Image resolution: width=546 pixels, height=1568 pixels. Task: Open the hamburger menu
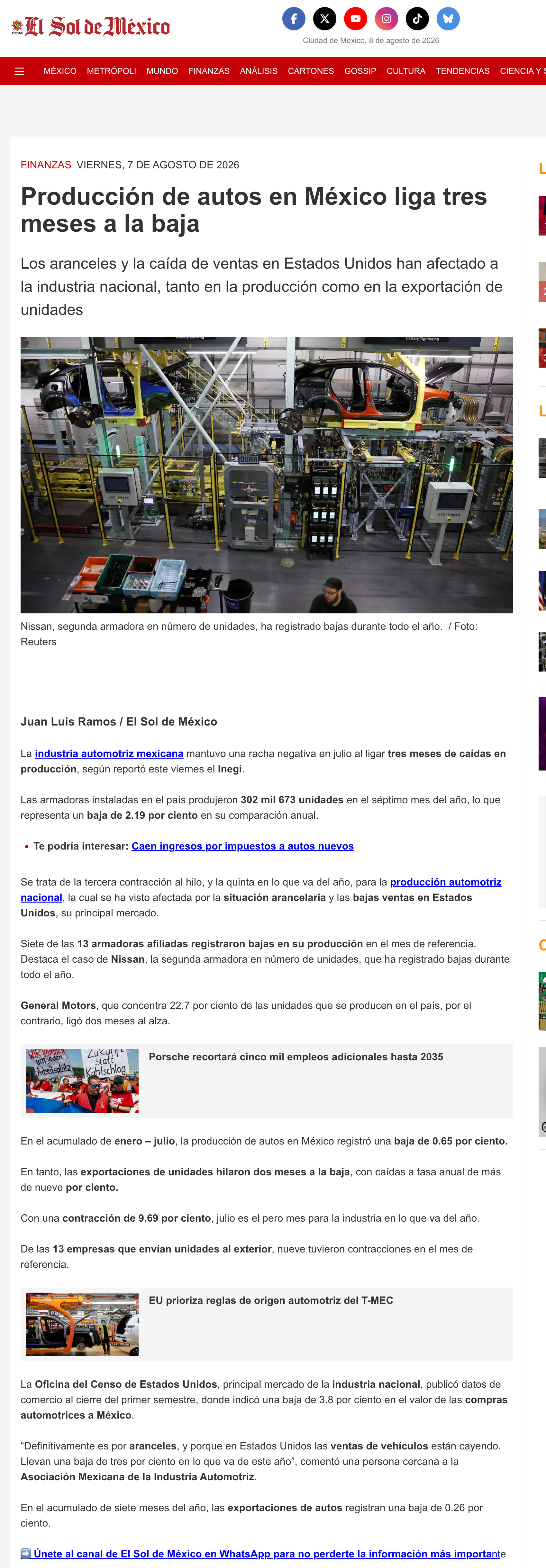[x=19, y=71]
